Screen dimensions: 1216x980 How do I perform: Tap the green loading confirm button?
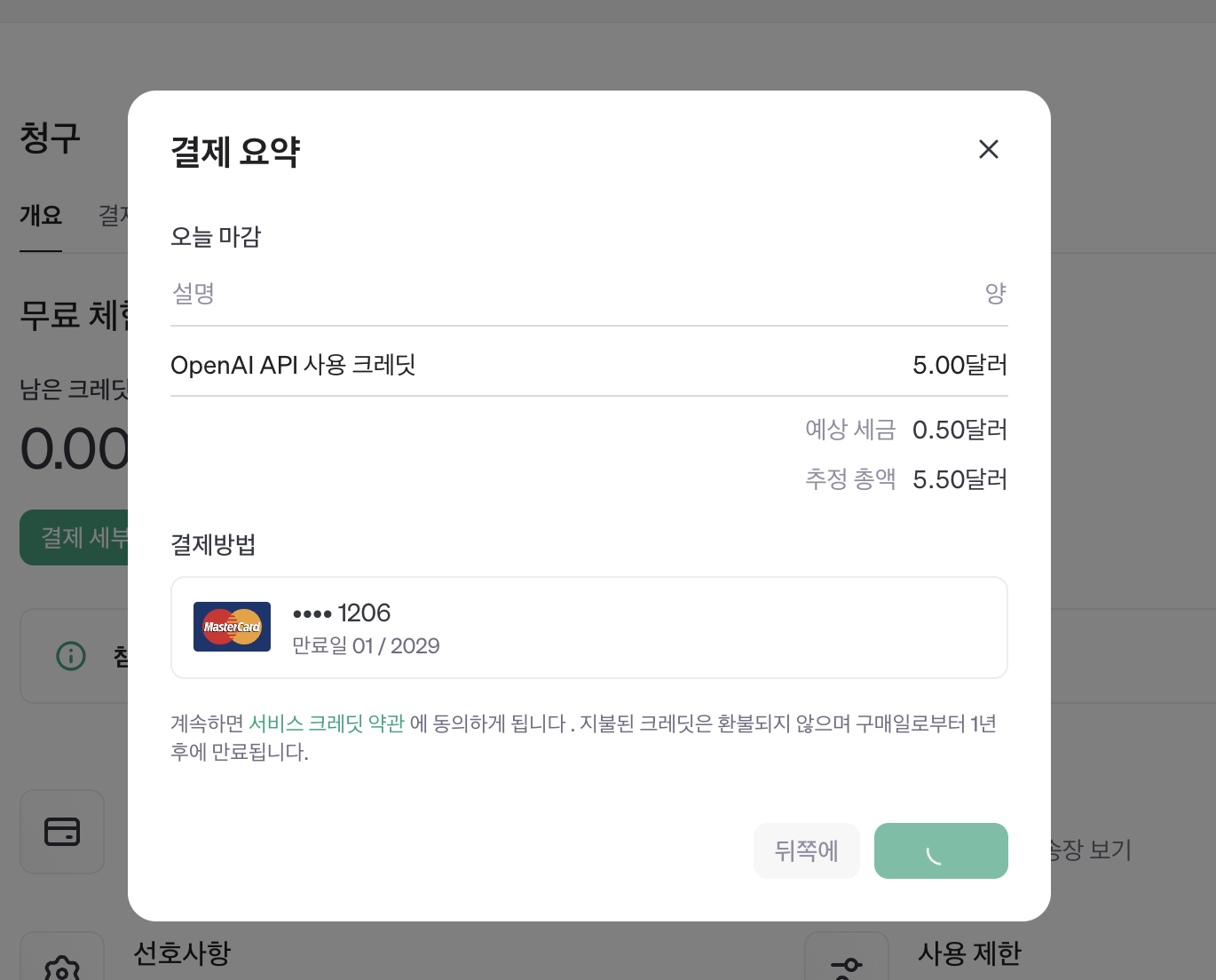(940, 850)
